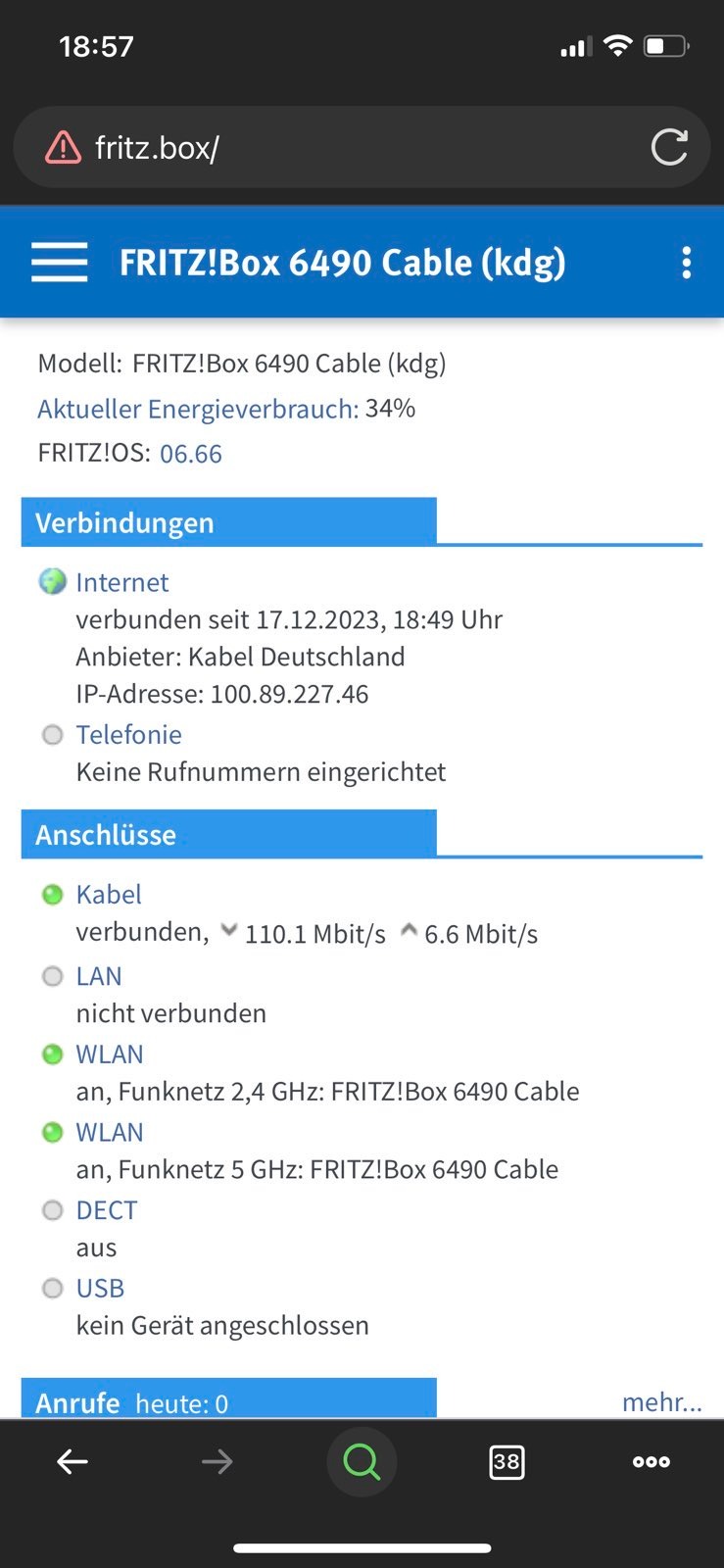The height and width of the screenshot is (1568, 724).
Task: Open the Internet connection details
Action: click(122, 582)
